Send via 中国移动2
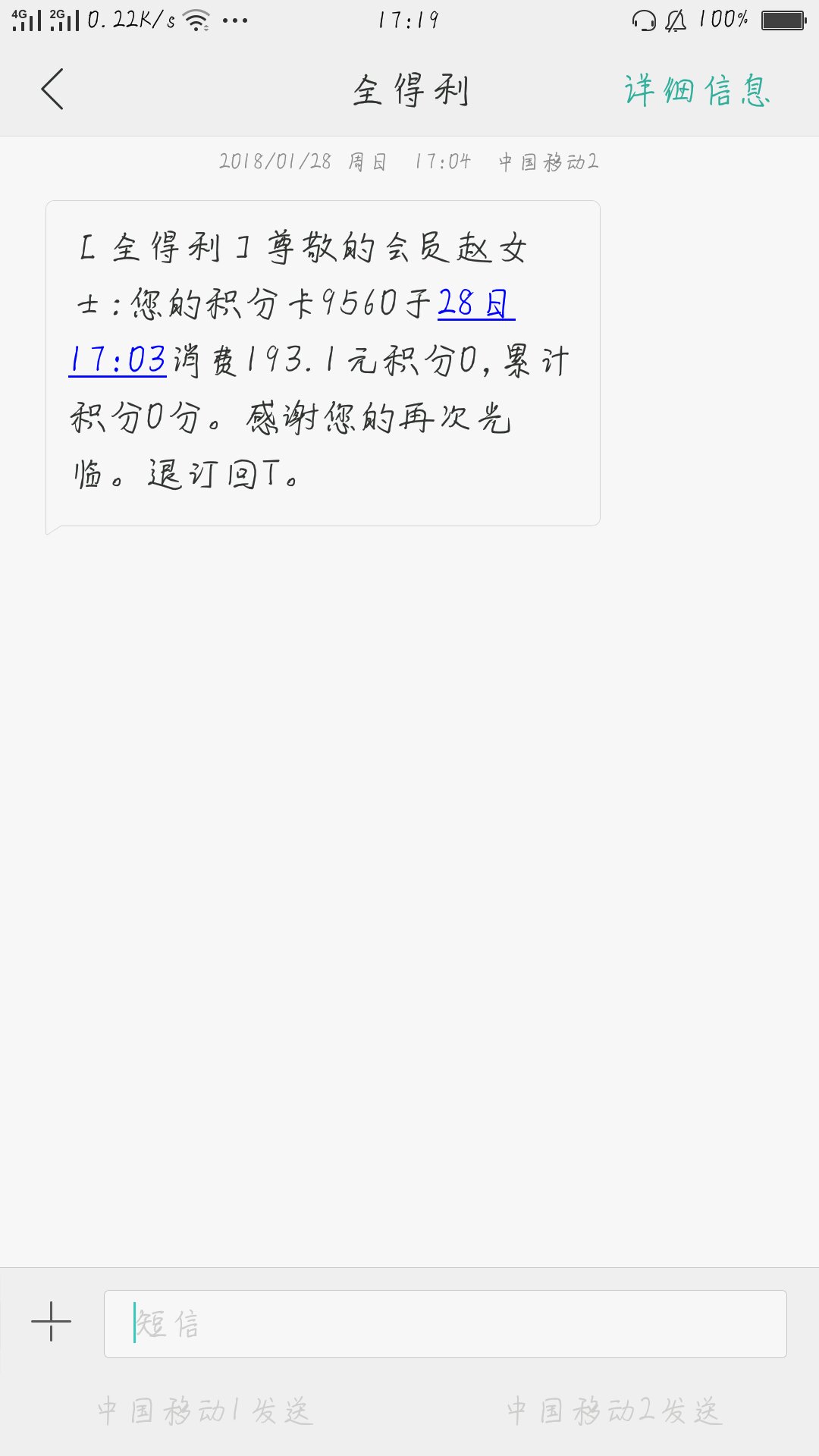819x1456 pixels. [x=614, y=1411]
